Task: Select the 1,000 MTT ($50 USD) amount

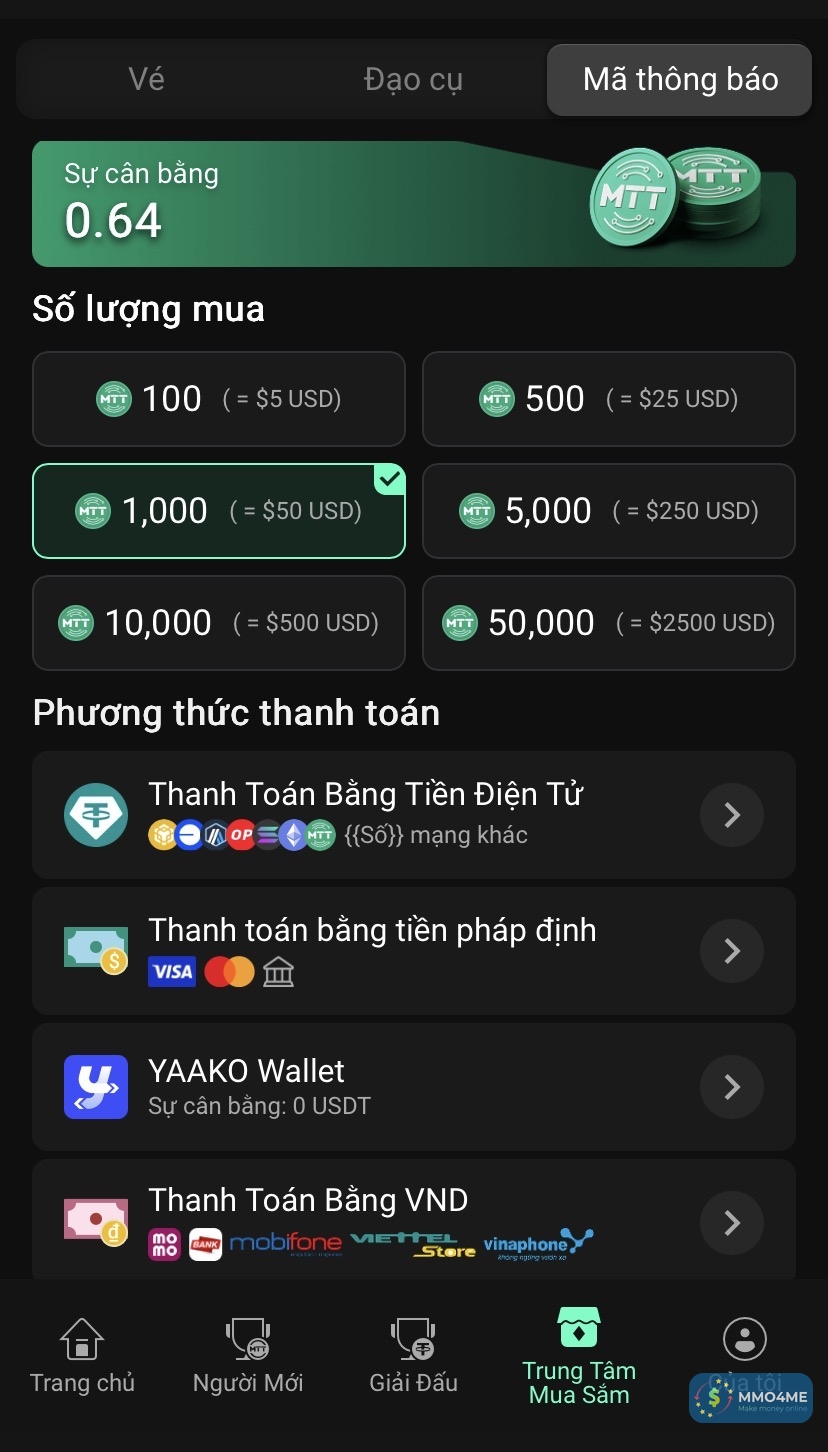Action: pyautogui.click(x=219, y=511)
